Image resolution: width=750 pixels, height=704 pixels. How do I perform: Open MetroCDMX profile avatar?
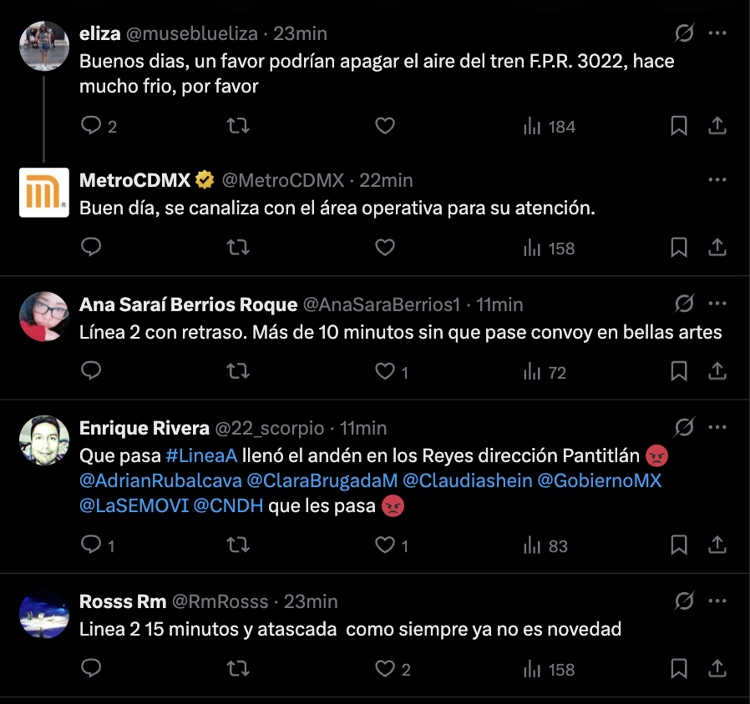pyautogui.click(x=44, y=193)
